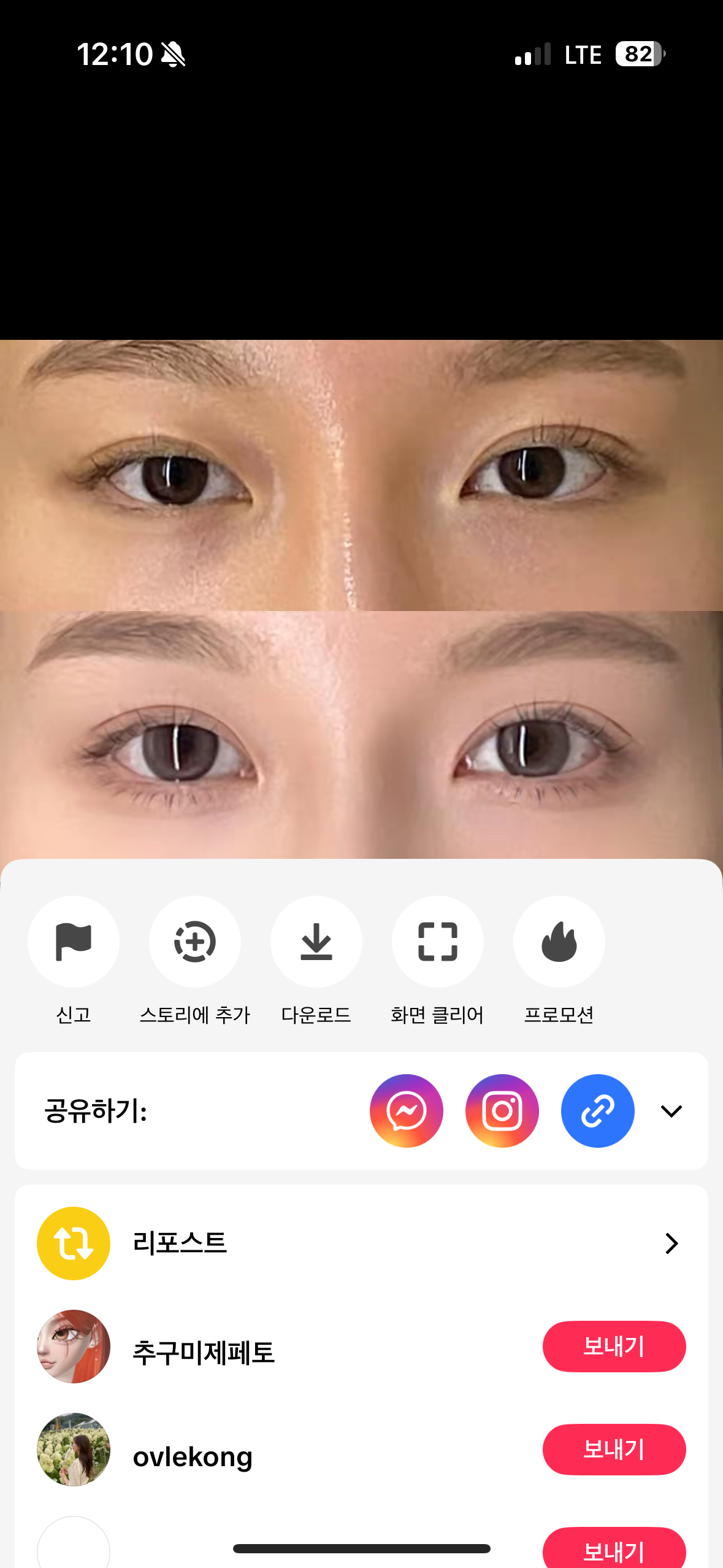Open the 프로모션 (promotion) option
Image resolution: width=723 pixels, height=1568 pixels.
pos(559,942)
